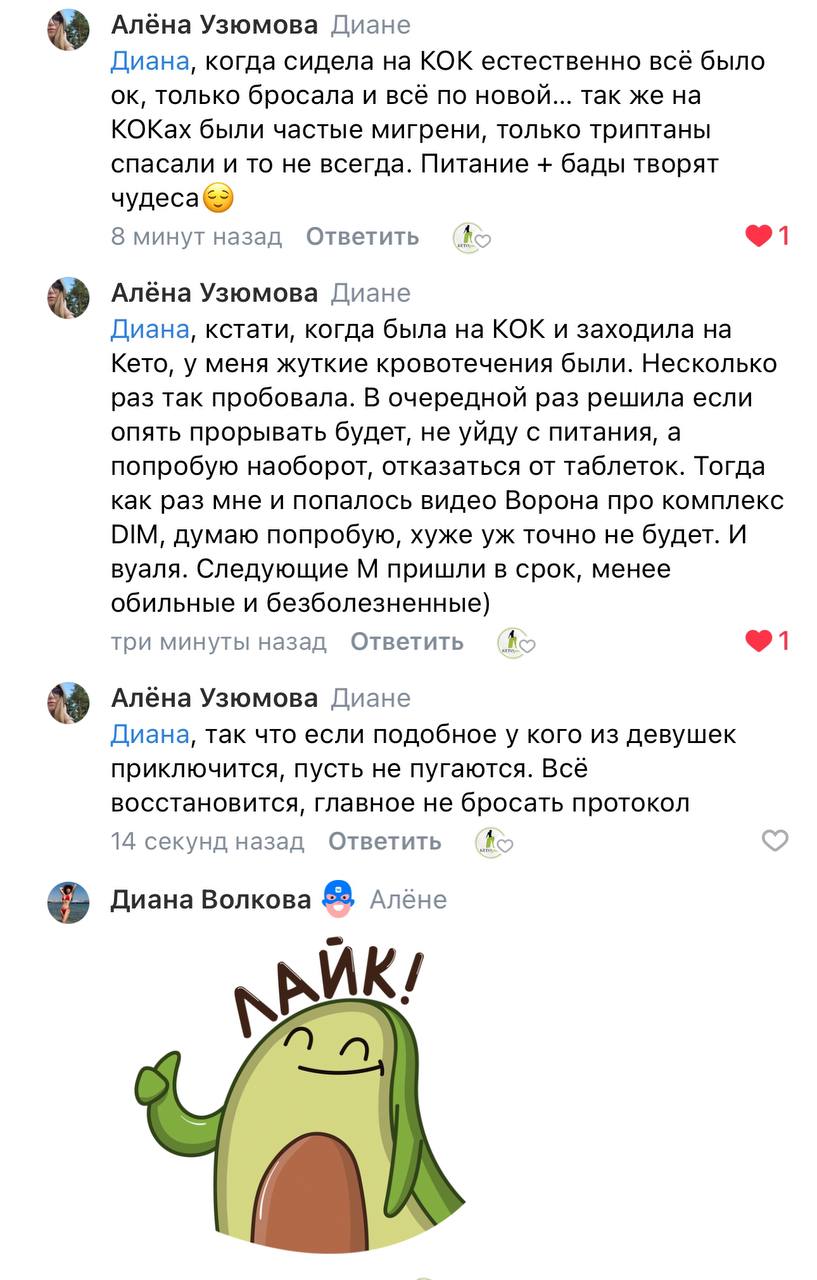817x1280 pixels.
Task: Like the comment about не бросать протокол
Action: point(775,841)
